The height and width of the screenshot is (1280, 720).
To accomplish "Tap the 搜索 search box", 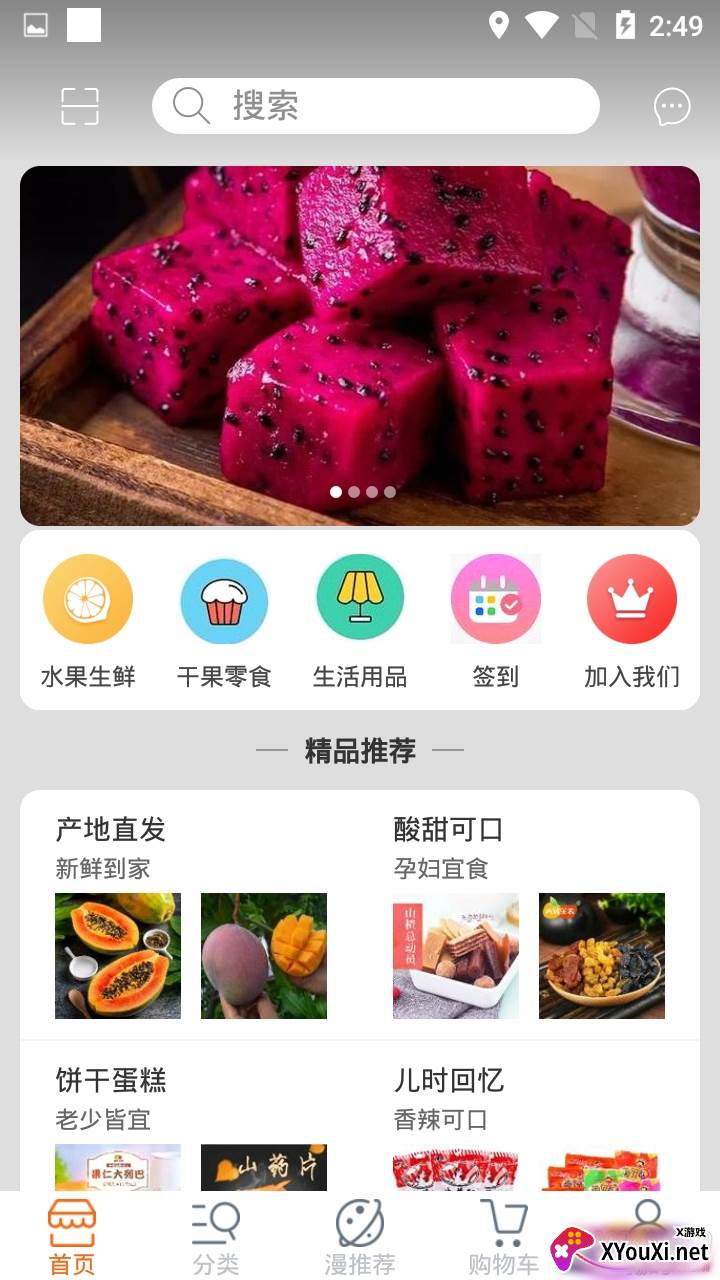I will pyautogui.click(x=375, y=106).
